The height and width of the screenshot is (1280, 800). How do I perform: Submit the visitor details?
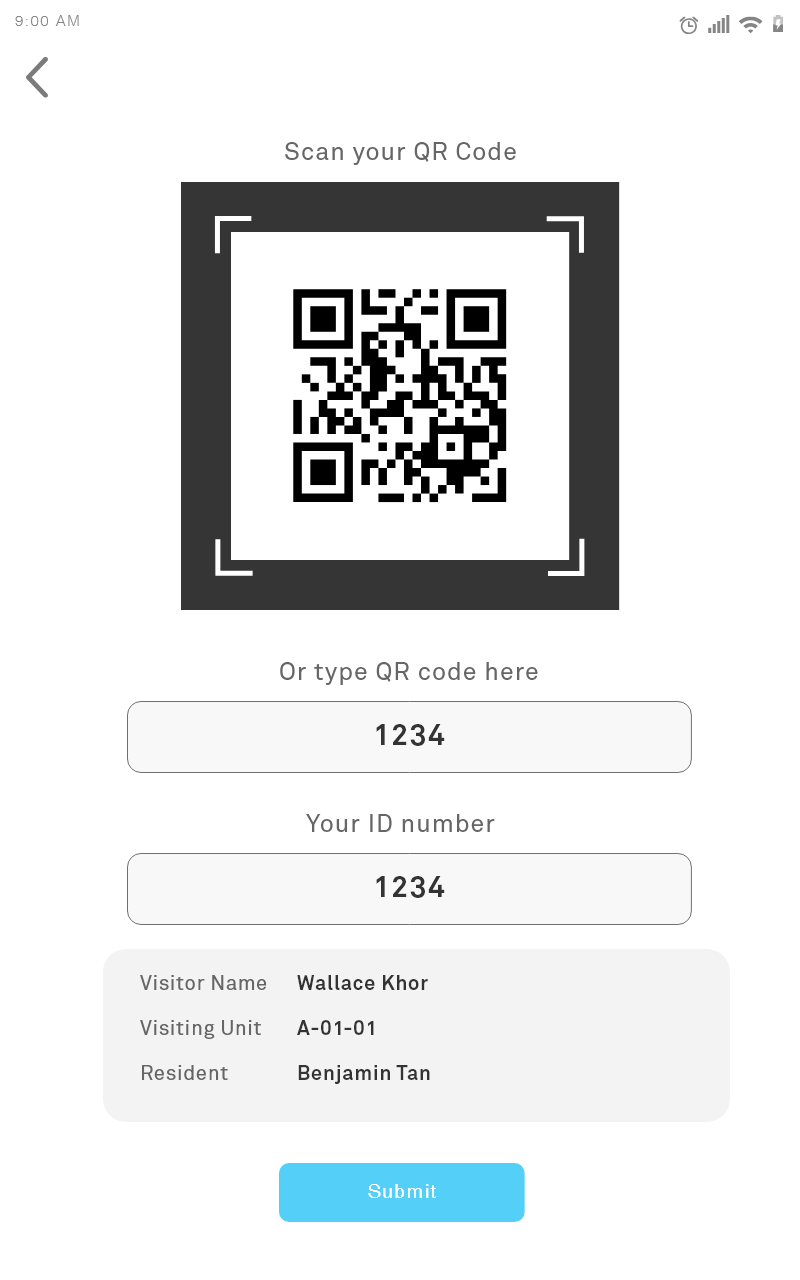[402, 1192]
